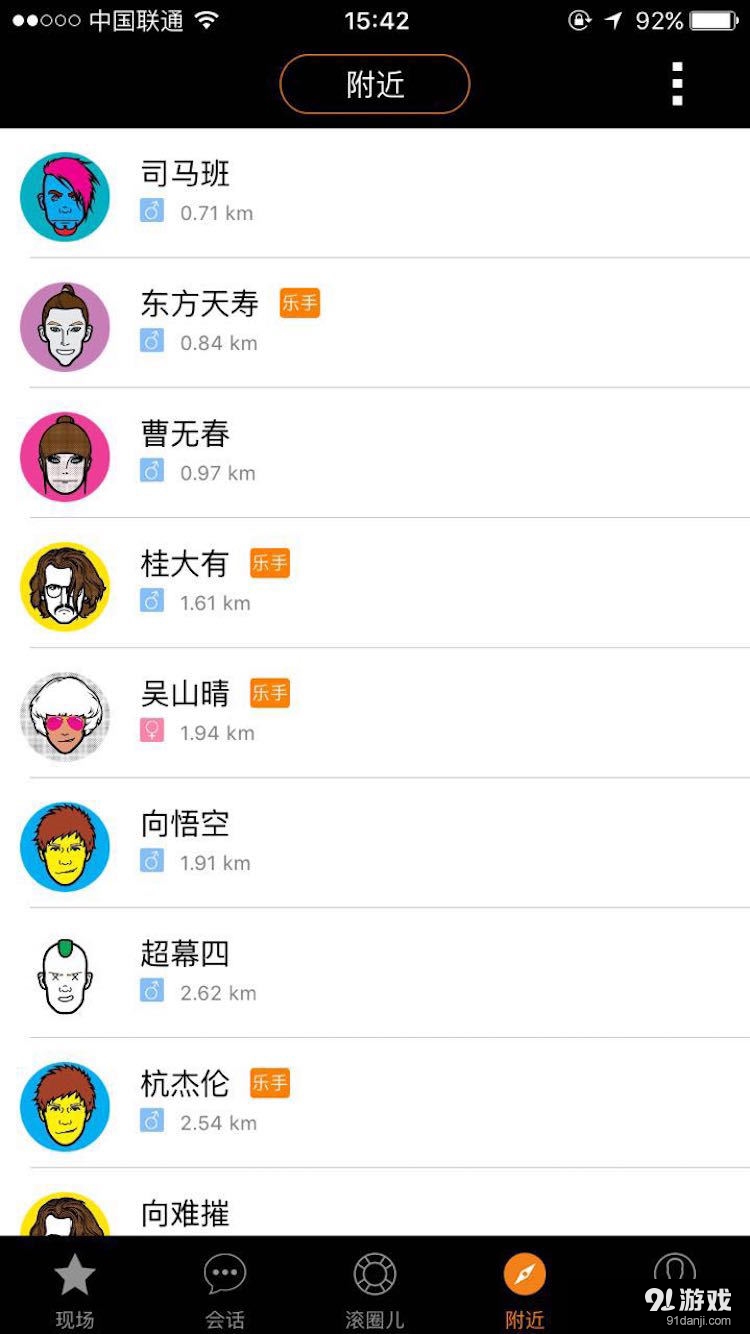
Task: Switch to the 会话 tab
Action: [224, 1288]
